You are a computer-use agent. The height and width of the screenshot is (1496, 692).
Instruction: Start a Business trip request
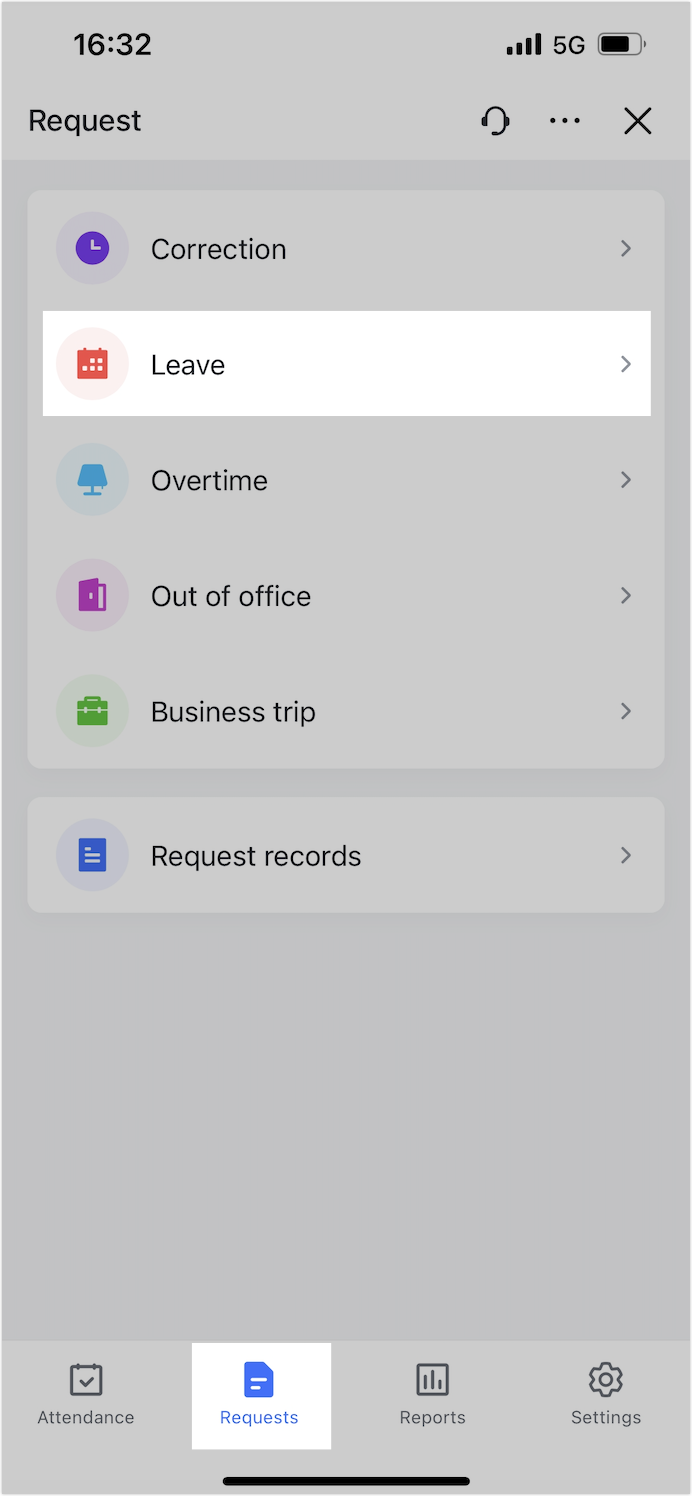346,712
